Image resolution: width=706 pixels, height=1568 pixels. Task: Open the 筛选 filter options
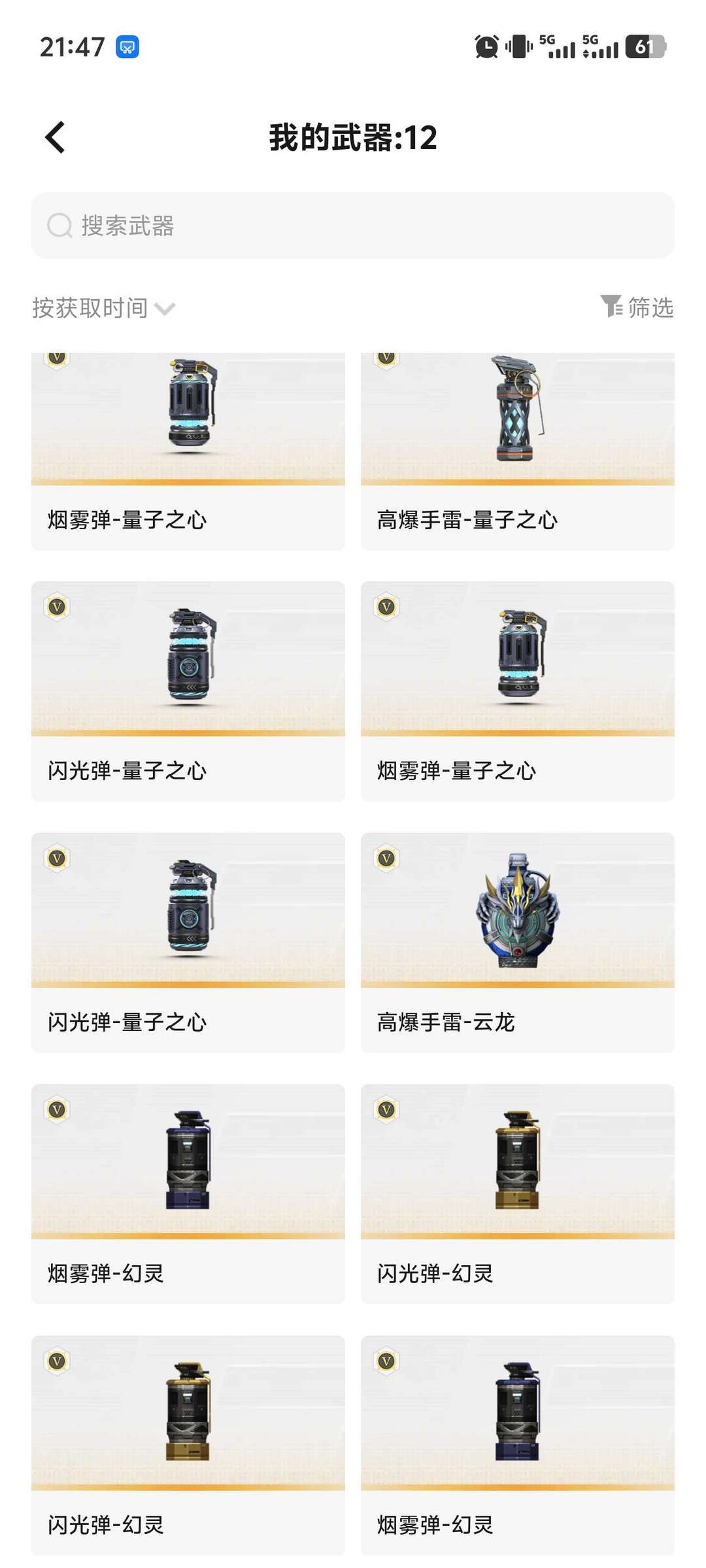tap(637, 306)
